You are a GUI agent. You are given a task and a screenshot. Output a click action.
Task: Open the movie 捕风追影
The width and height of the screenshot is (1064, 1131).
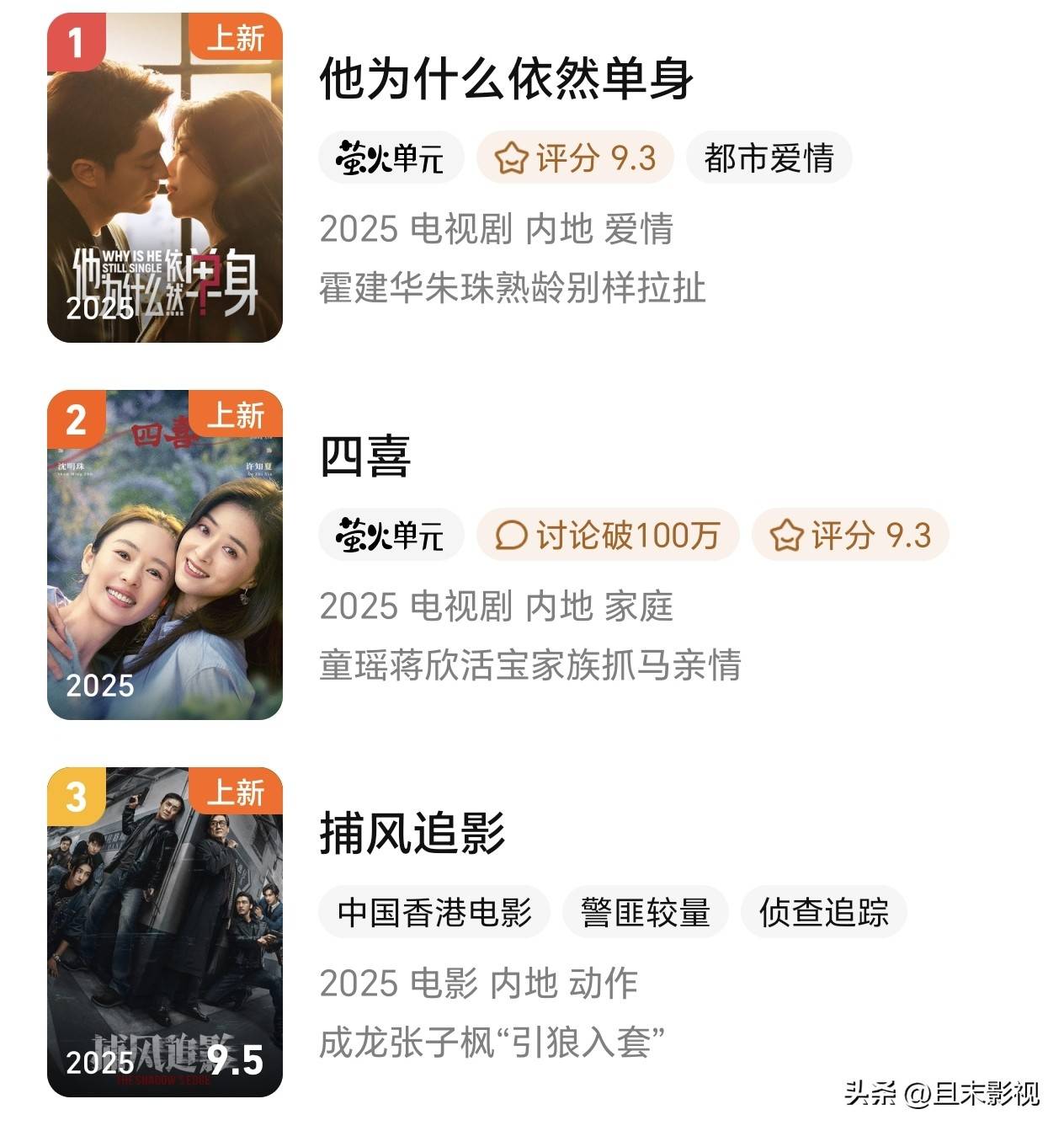412,834
